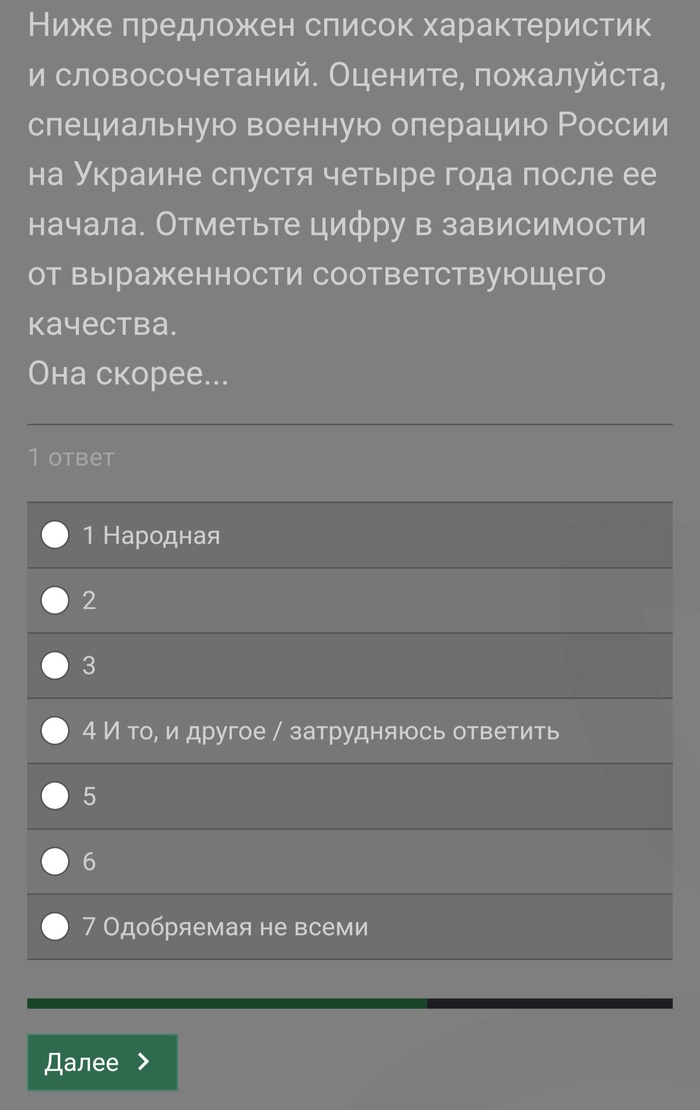Select 4 И то, и другое / затрудняюсь ответить

click(x=55, y=731)
